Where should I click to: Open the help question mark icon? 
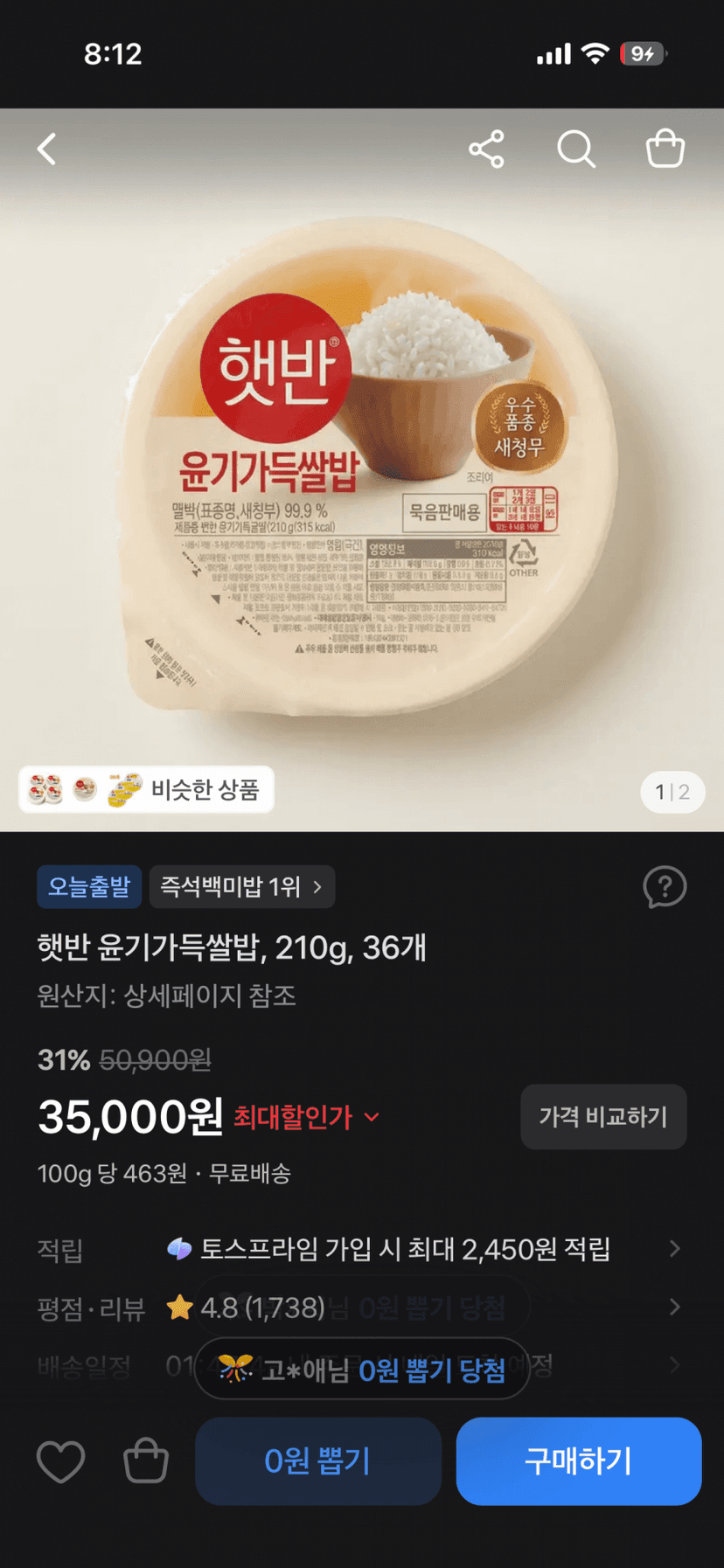(x=665, y=887)
